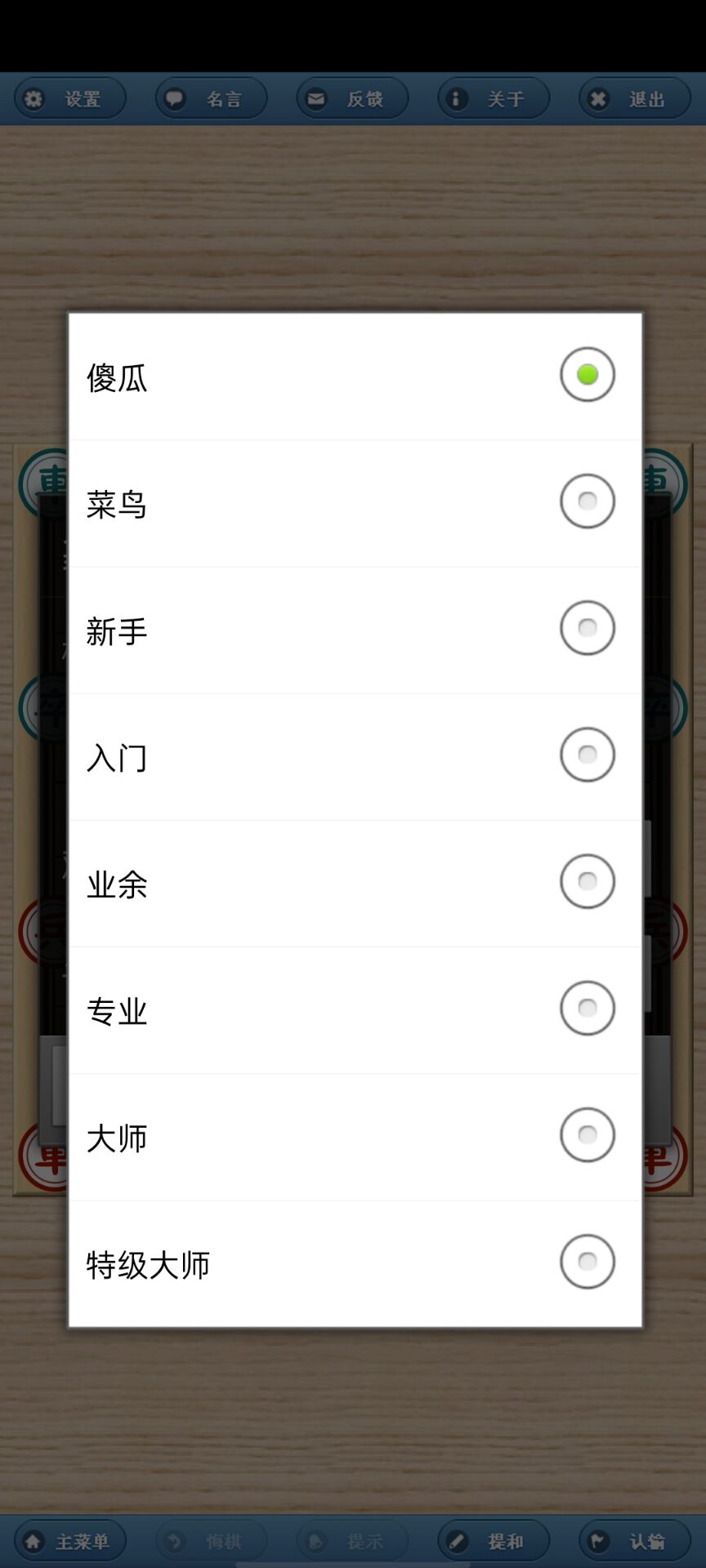Screen dimensions: 706x1568
Task: Tap 认输 to resign
Action: click(635, 1541)
